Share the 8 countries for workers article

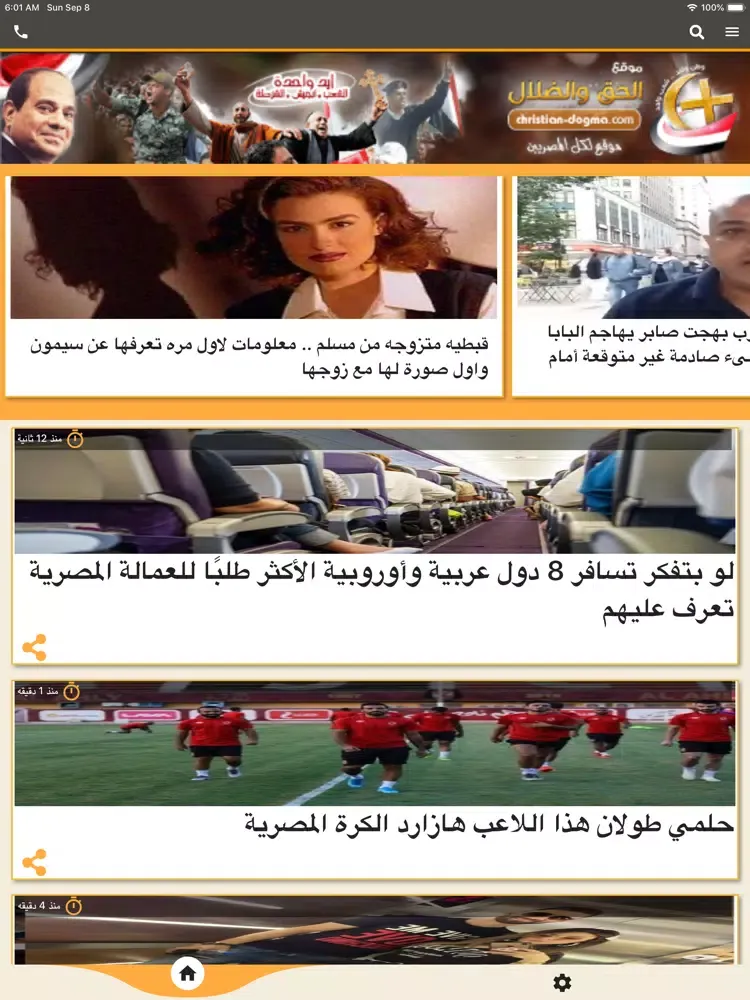tap(34, 647)
